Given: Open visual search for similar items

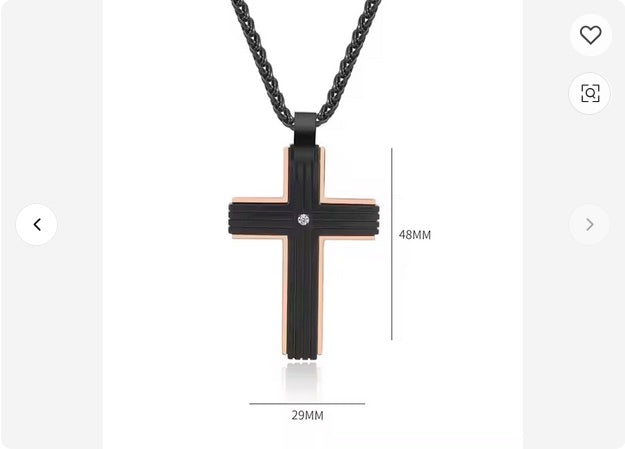Looking at the screenshot, I should 590,94.
